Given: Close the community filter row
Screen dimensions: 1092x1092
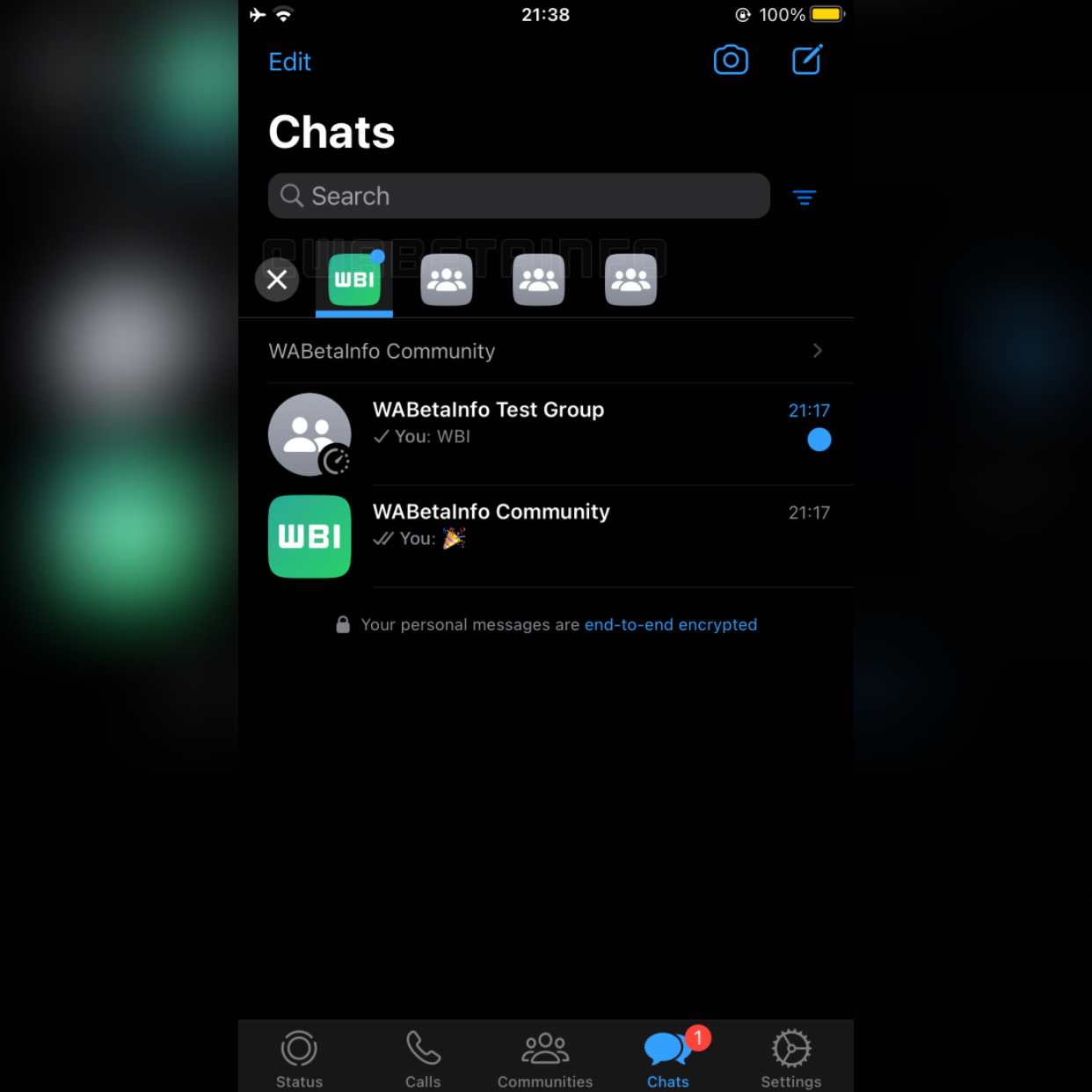Looking at the screenshot, I should [x=277, y=280].
